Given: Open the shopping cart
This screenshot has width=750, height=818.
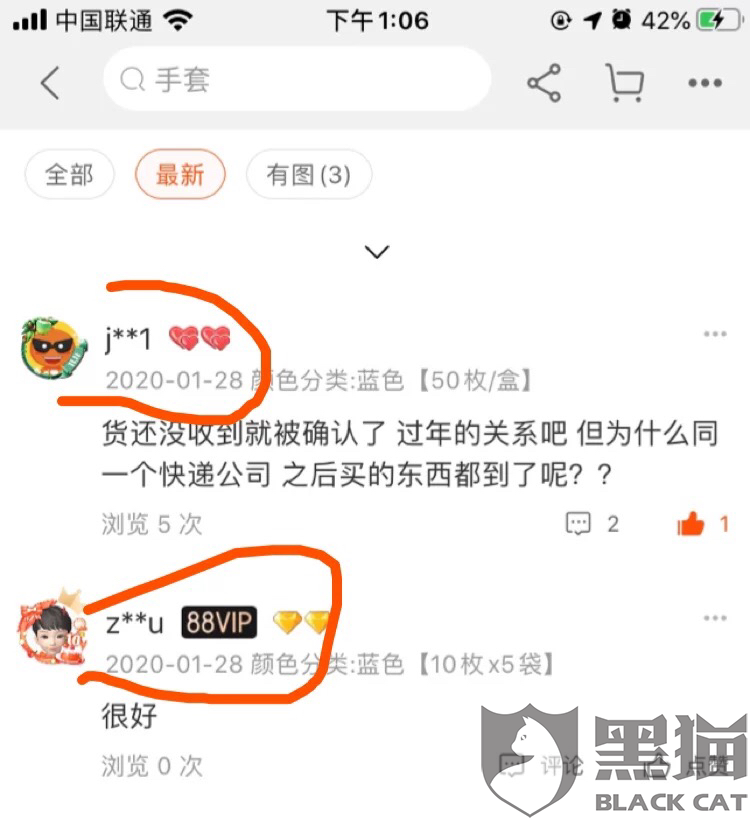Looking at the screenshot, I should [x=624, y=83].
